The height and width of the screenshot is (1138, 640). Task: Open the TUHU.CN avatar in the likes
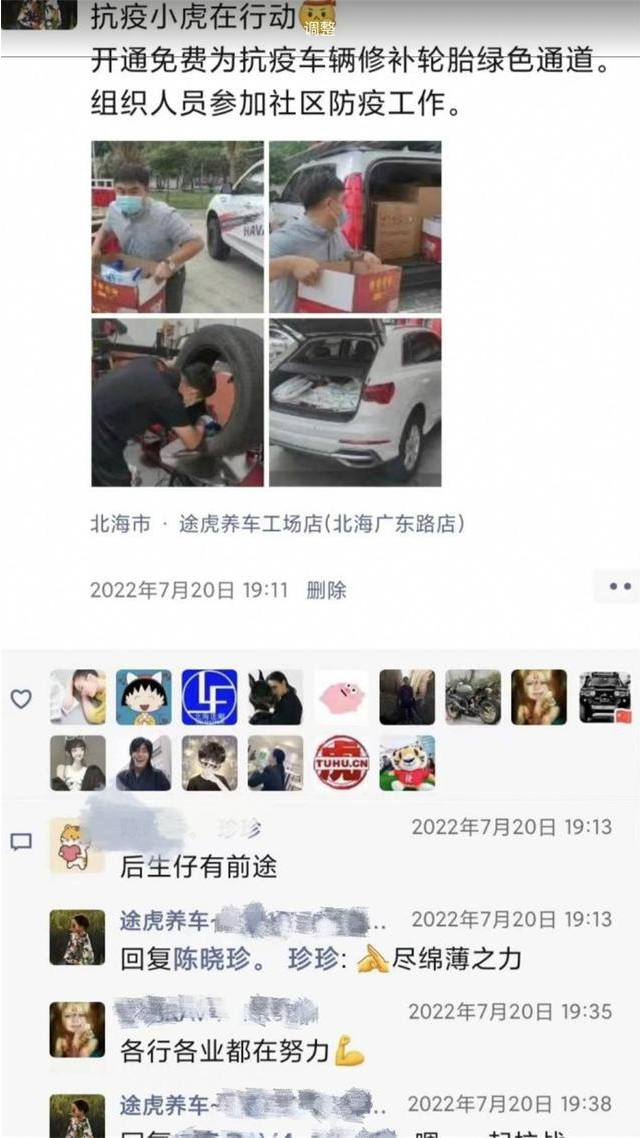click(x=342, y=763)
